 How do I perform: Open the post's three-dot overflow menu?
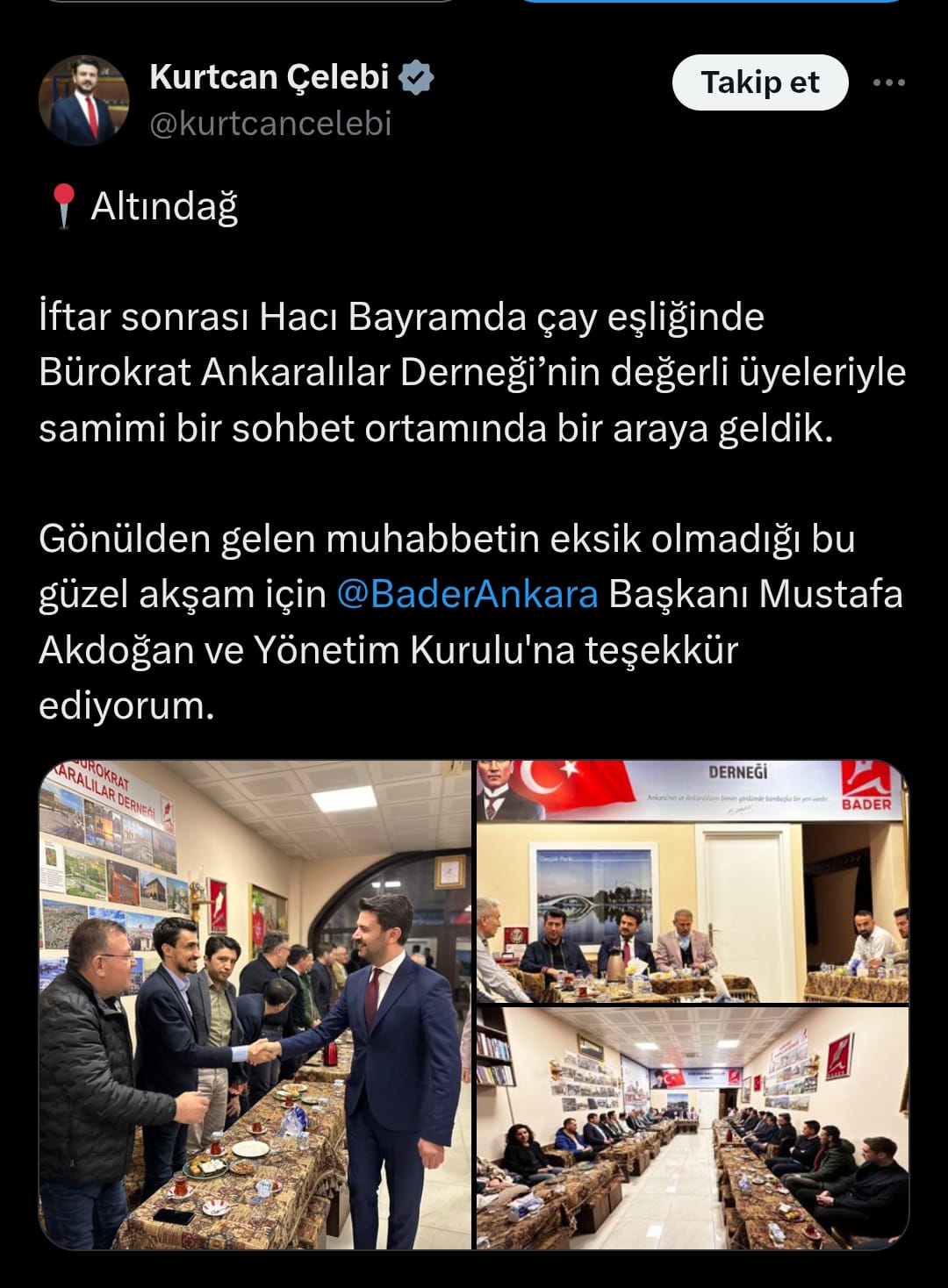(x=888, y=82)
